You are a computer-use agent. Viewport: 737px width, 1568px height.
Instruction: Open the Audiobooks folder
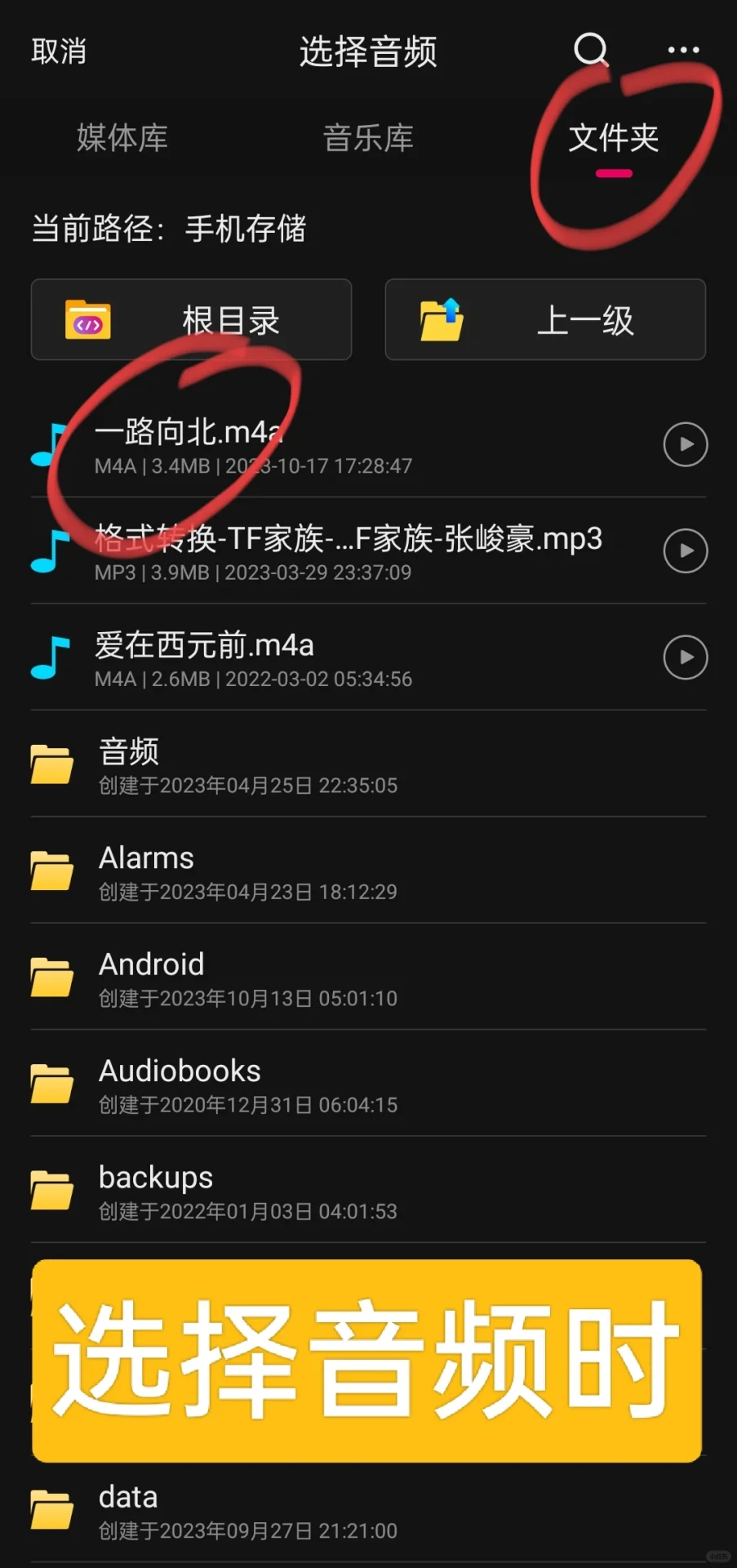tap(326, 1085)
